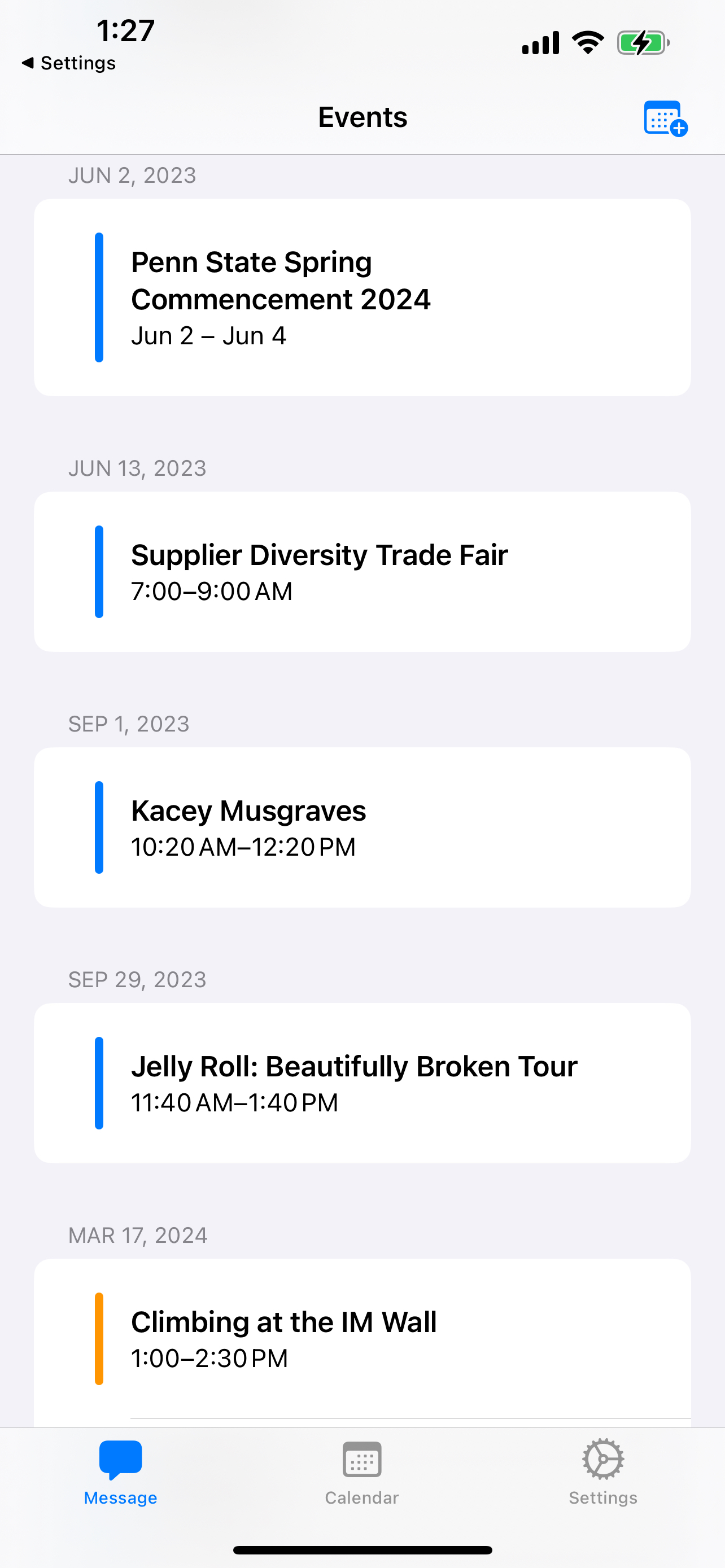Image resolution: width=725 pixels, height=1568 pixels.
Task: View Supplier Diversity Trade Fair details
Action: [362, 572]
